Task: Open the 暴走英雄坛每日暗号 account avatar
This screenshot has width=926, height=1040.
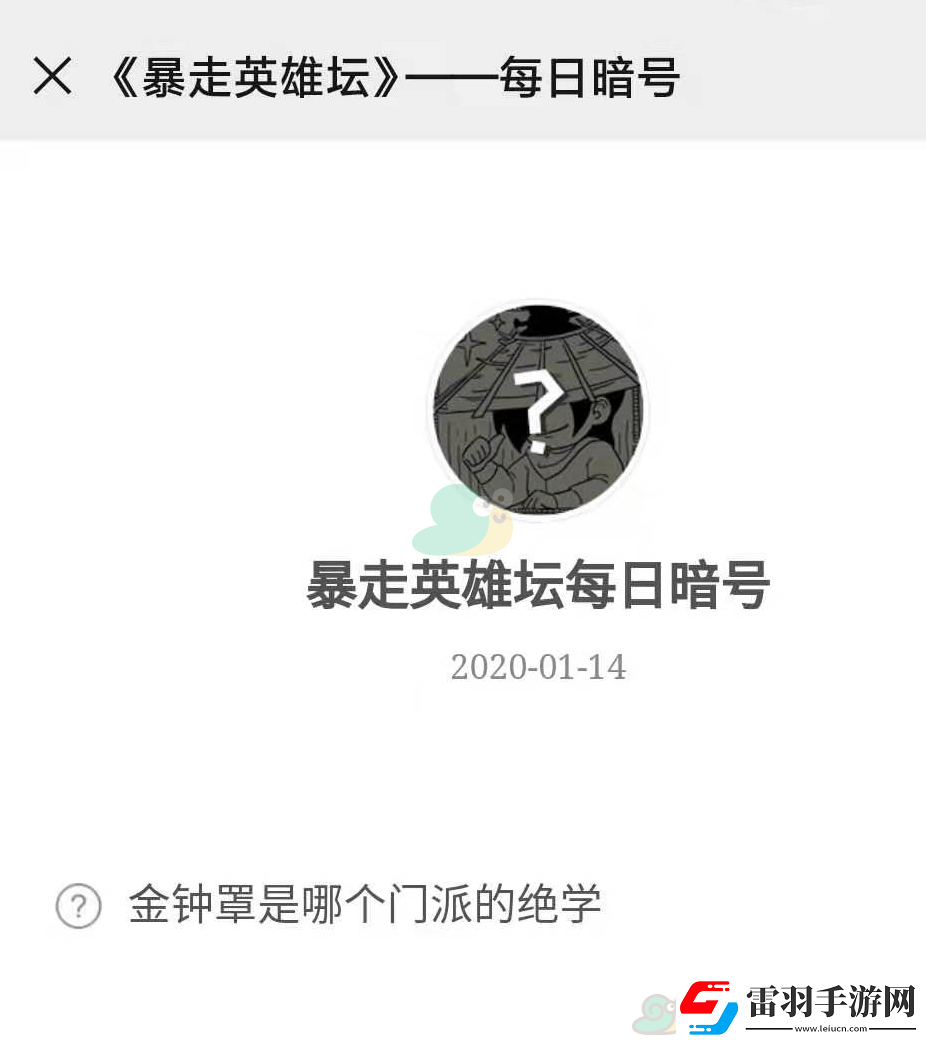Action: point(539,410)
